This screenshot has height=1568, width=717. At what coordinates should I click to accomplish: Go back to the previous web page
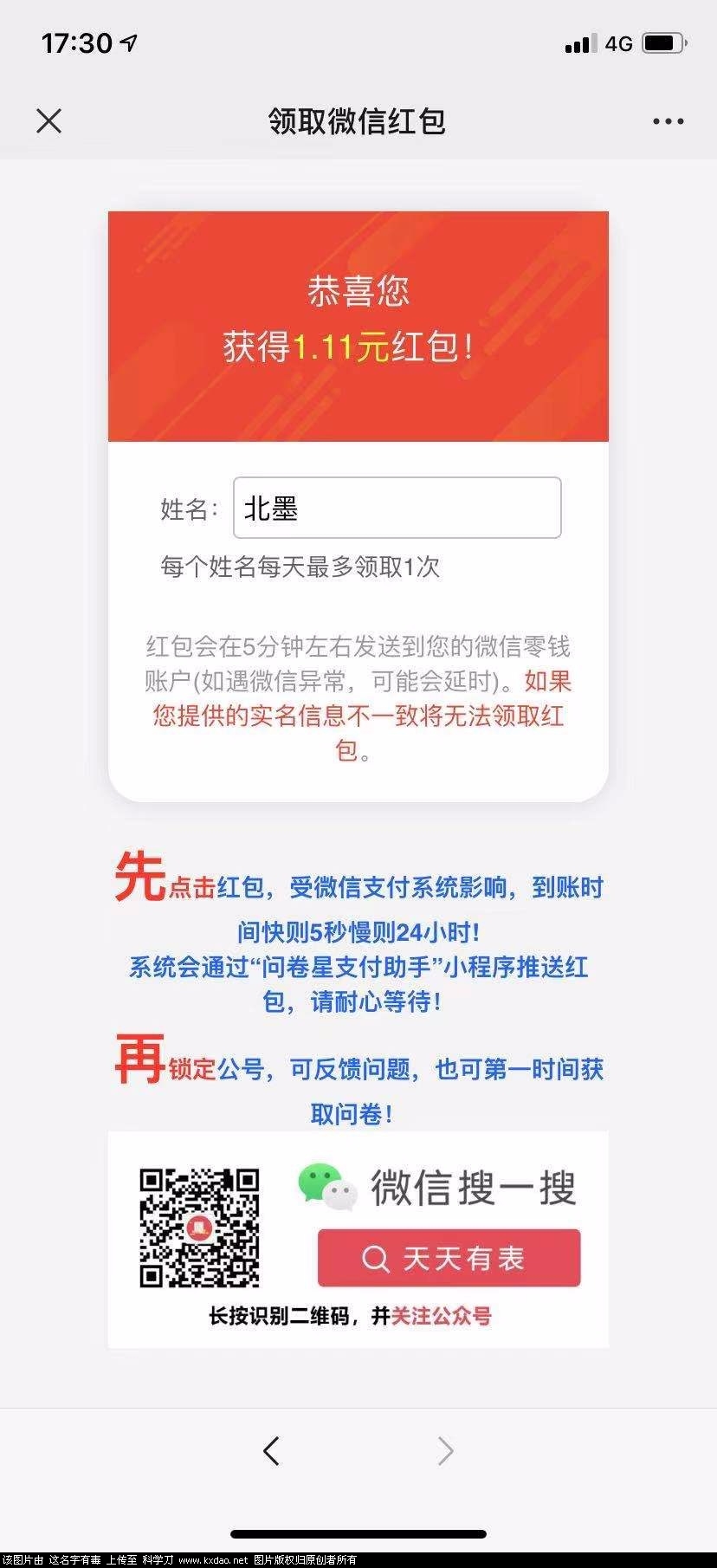tap(272, 1450)
